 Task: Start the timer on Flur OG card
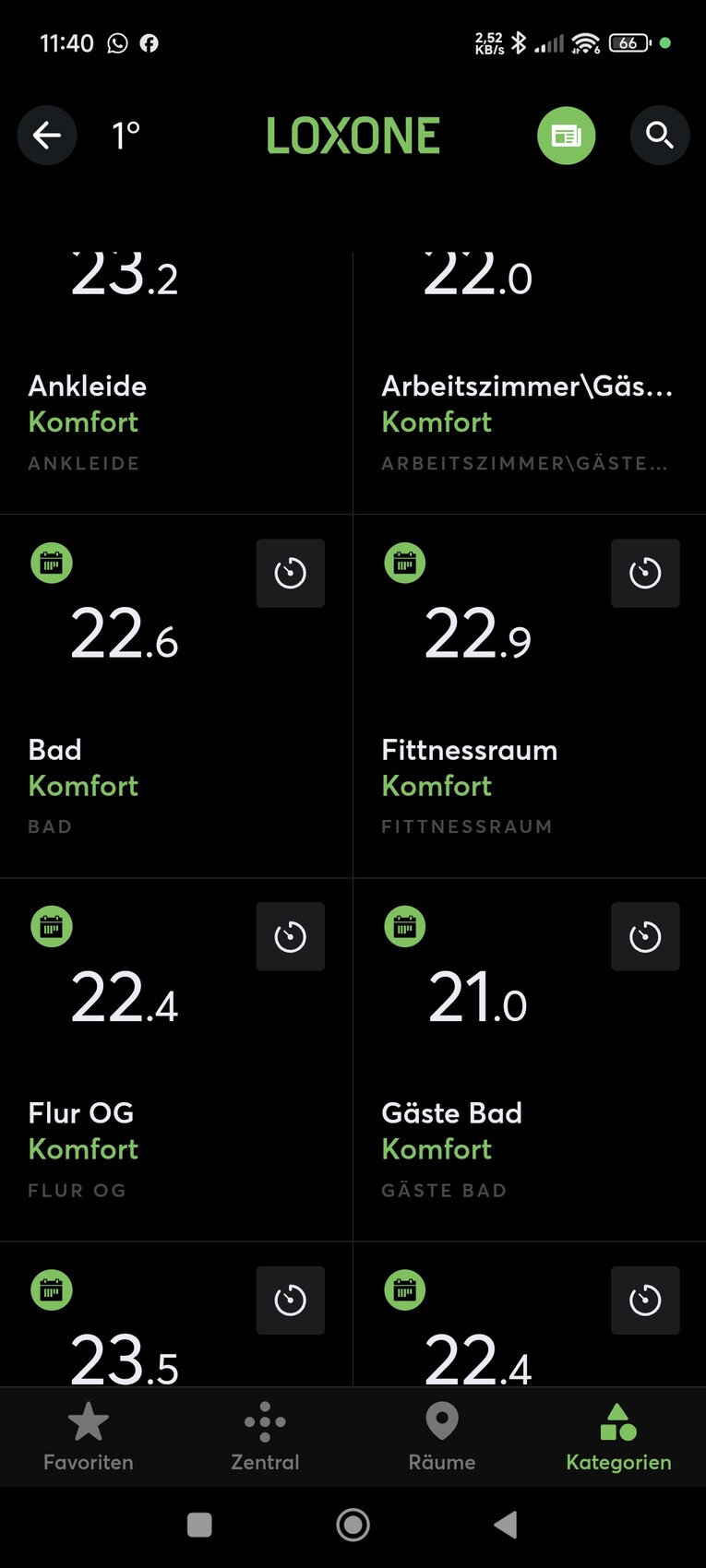pos(290,936)
